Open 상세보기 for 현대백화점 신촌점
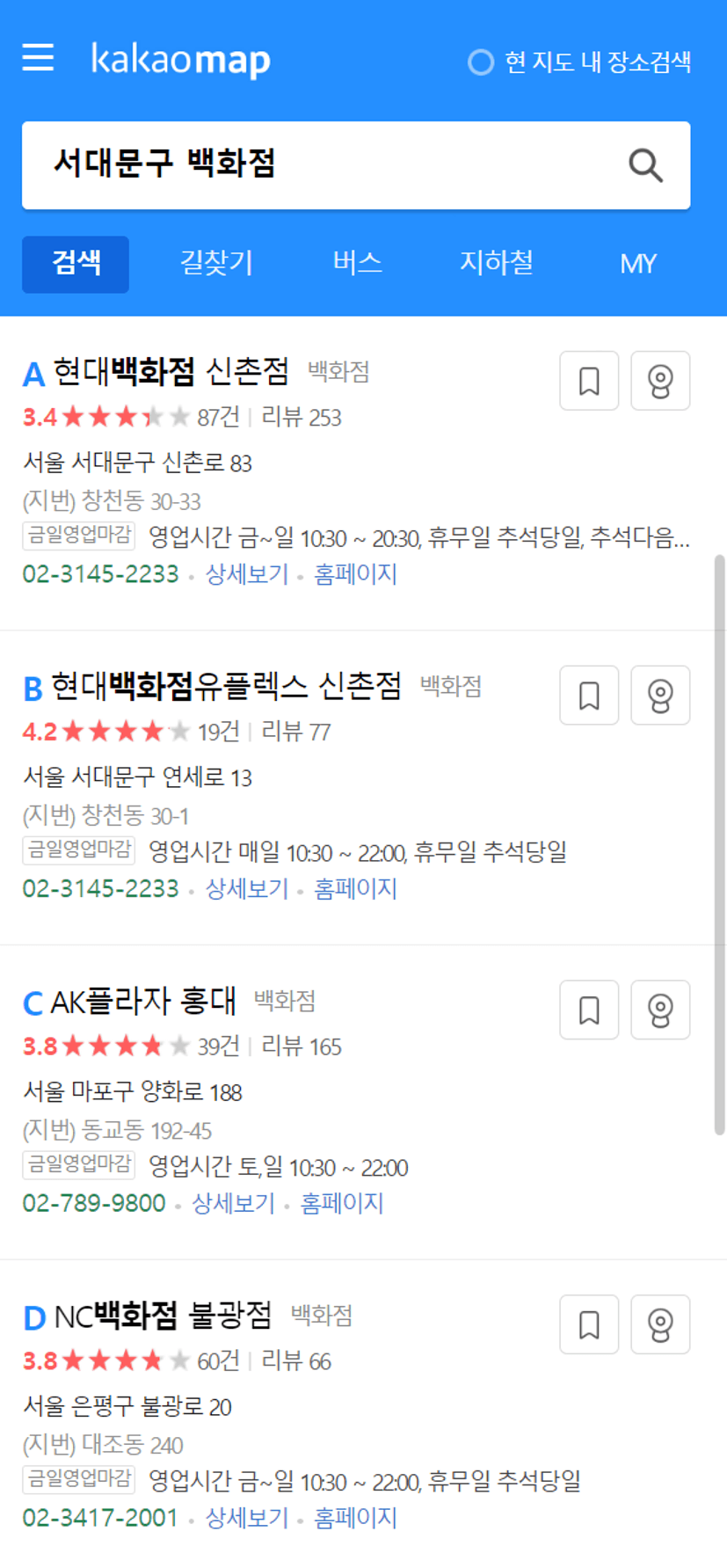The height and width of the screenshot is (1568, 727). pos(247,574)
